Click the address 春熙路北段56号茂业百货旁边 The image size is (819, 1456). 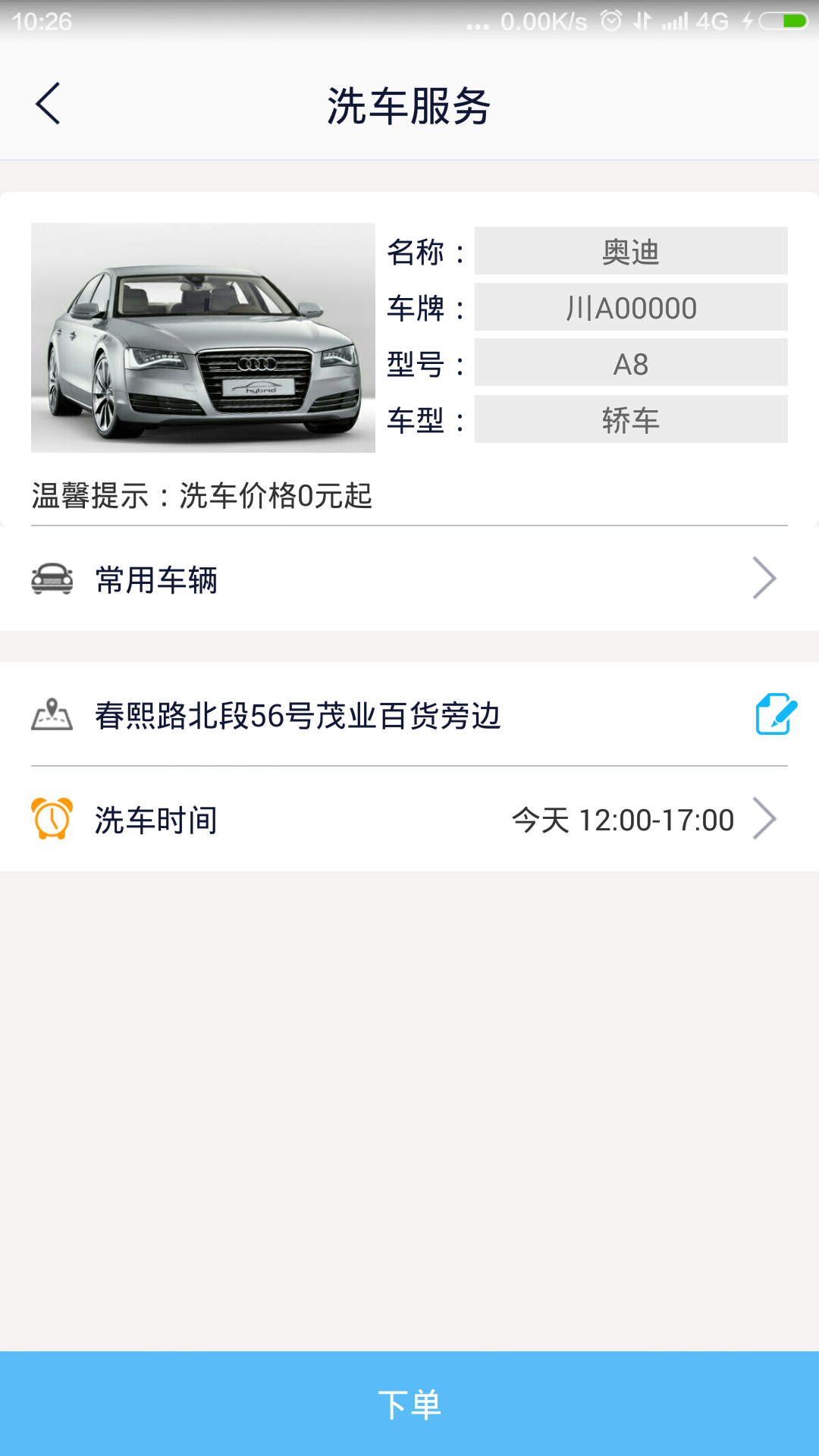[x=297, y=714]
